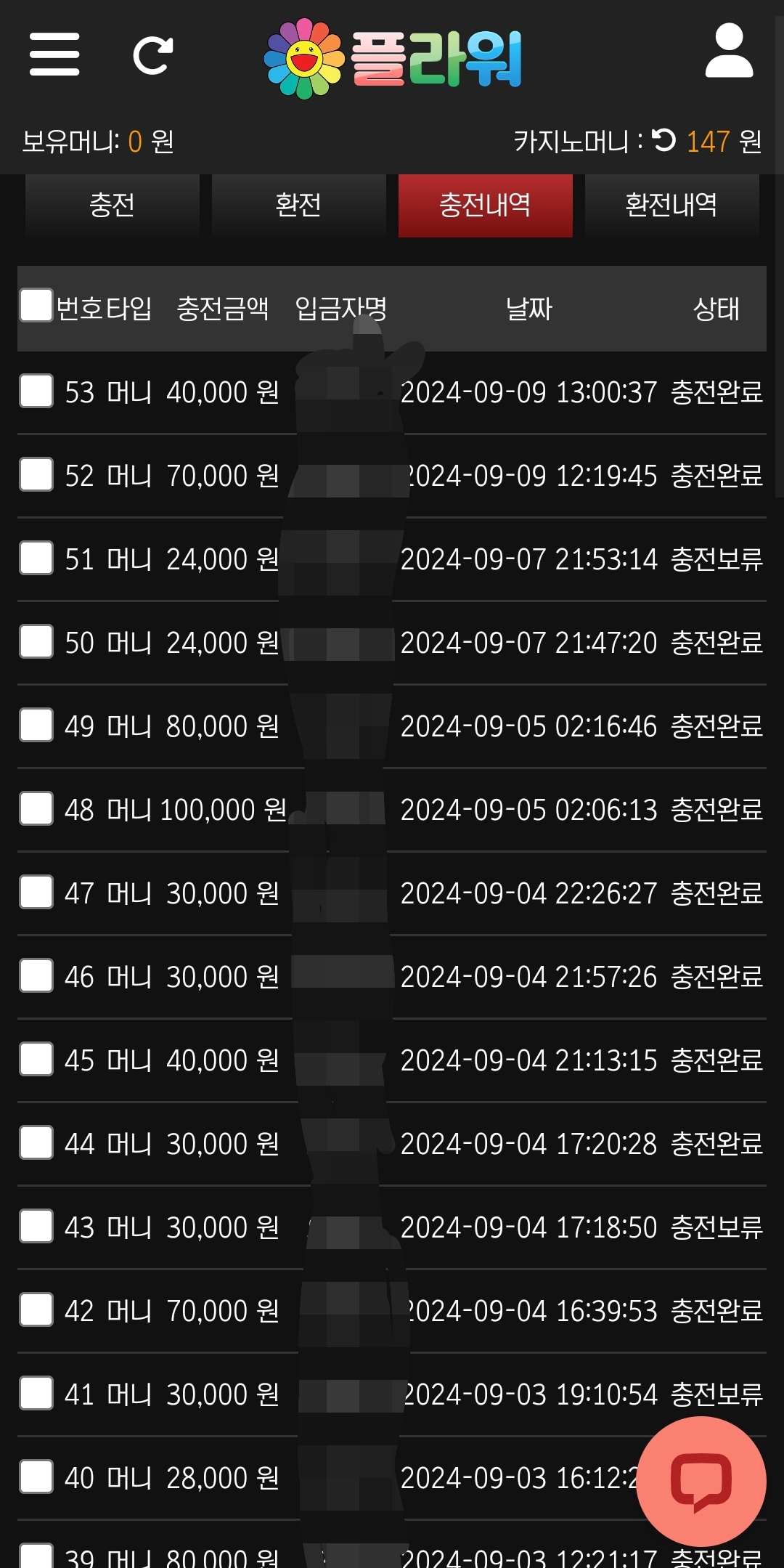
Task: Mark the checkbox for entry 50
Action: 36,642
